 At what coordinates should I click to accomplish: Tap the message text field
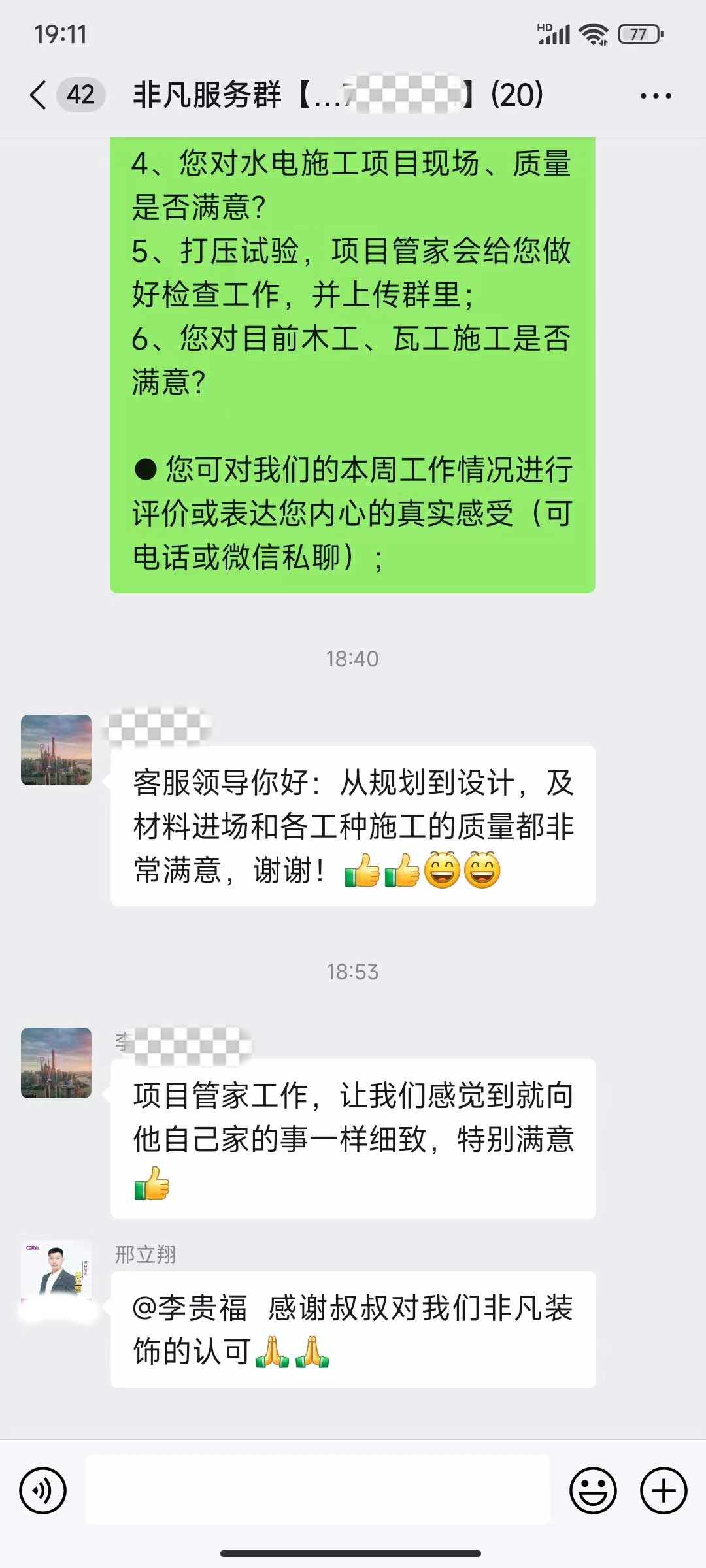(318, 1490)
